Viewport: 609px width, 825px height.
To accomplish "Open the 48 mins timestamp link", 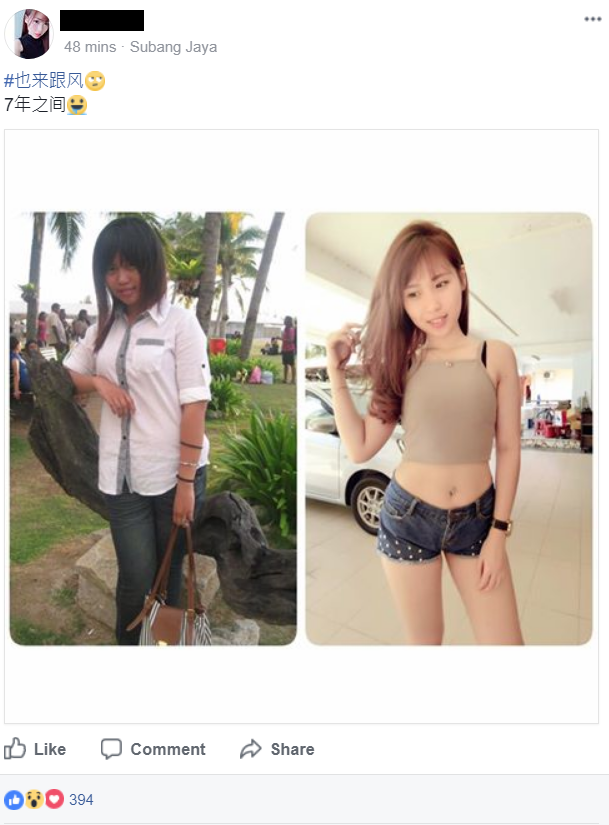I will click(89, 47).
